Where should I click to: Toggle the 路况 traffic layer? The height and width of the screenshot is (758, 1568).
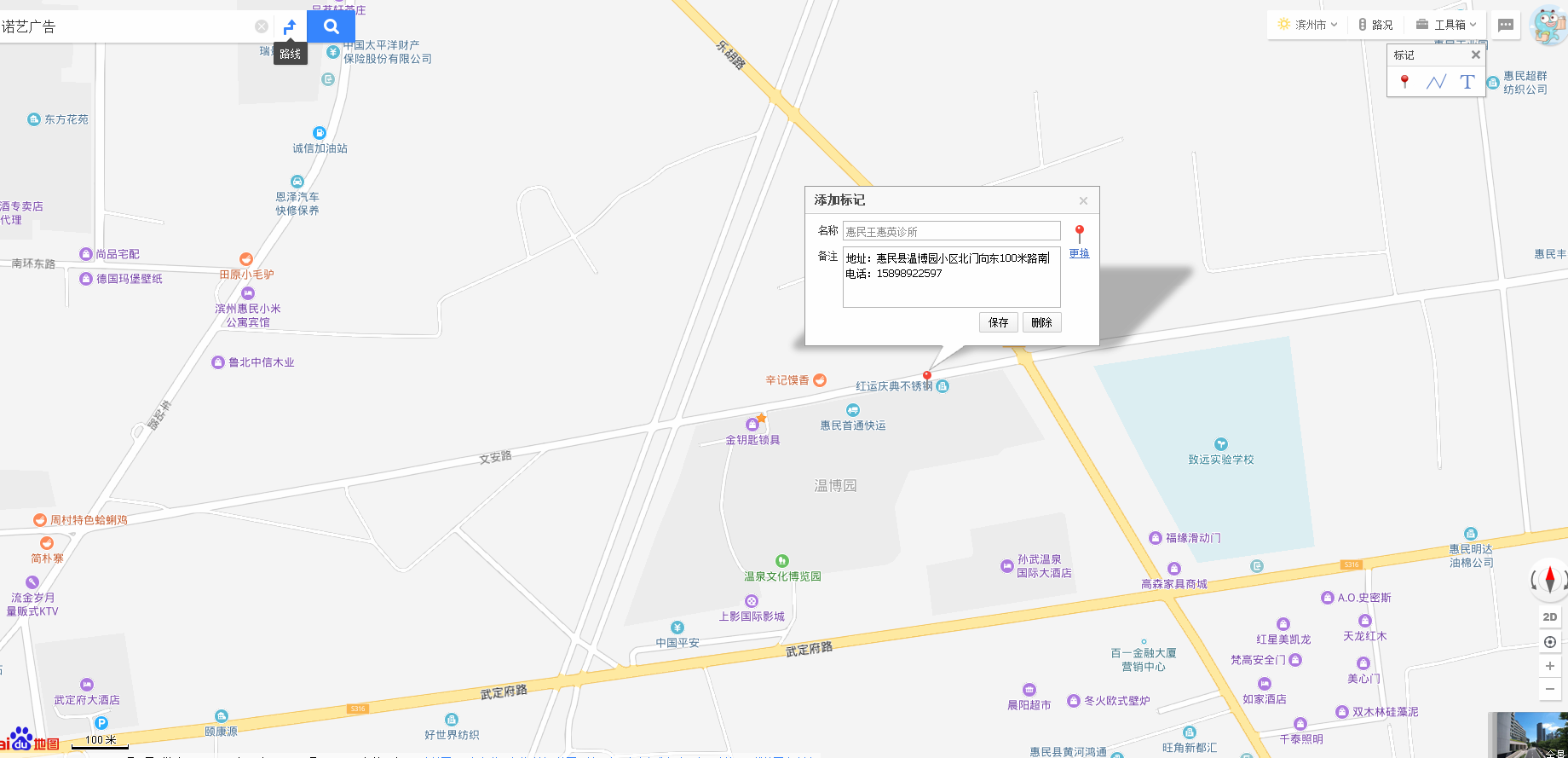pos(1375,25)
